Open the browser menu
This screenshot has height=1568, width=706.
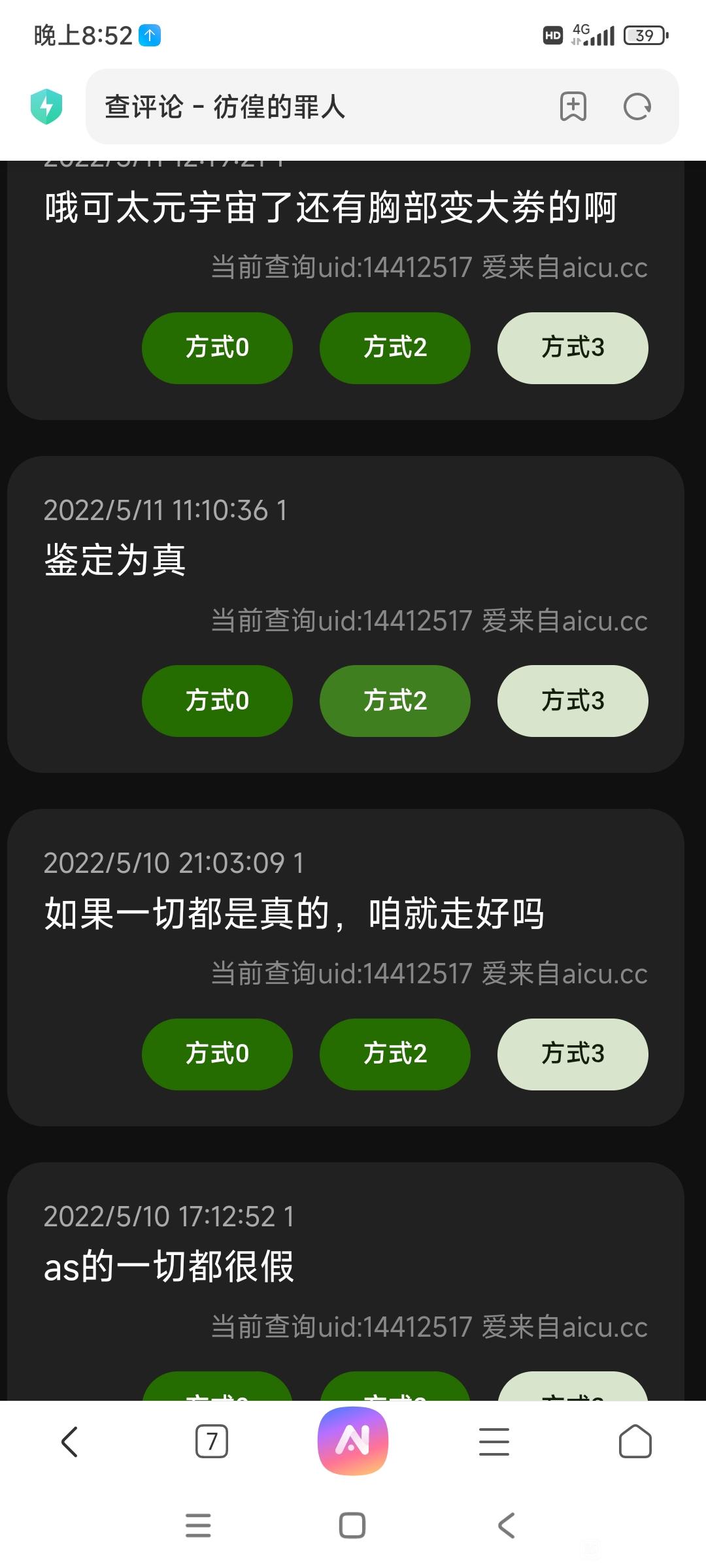click(494, 1441)
